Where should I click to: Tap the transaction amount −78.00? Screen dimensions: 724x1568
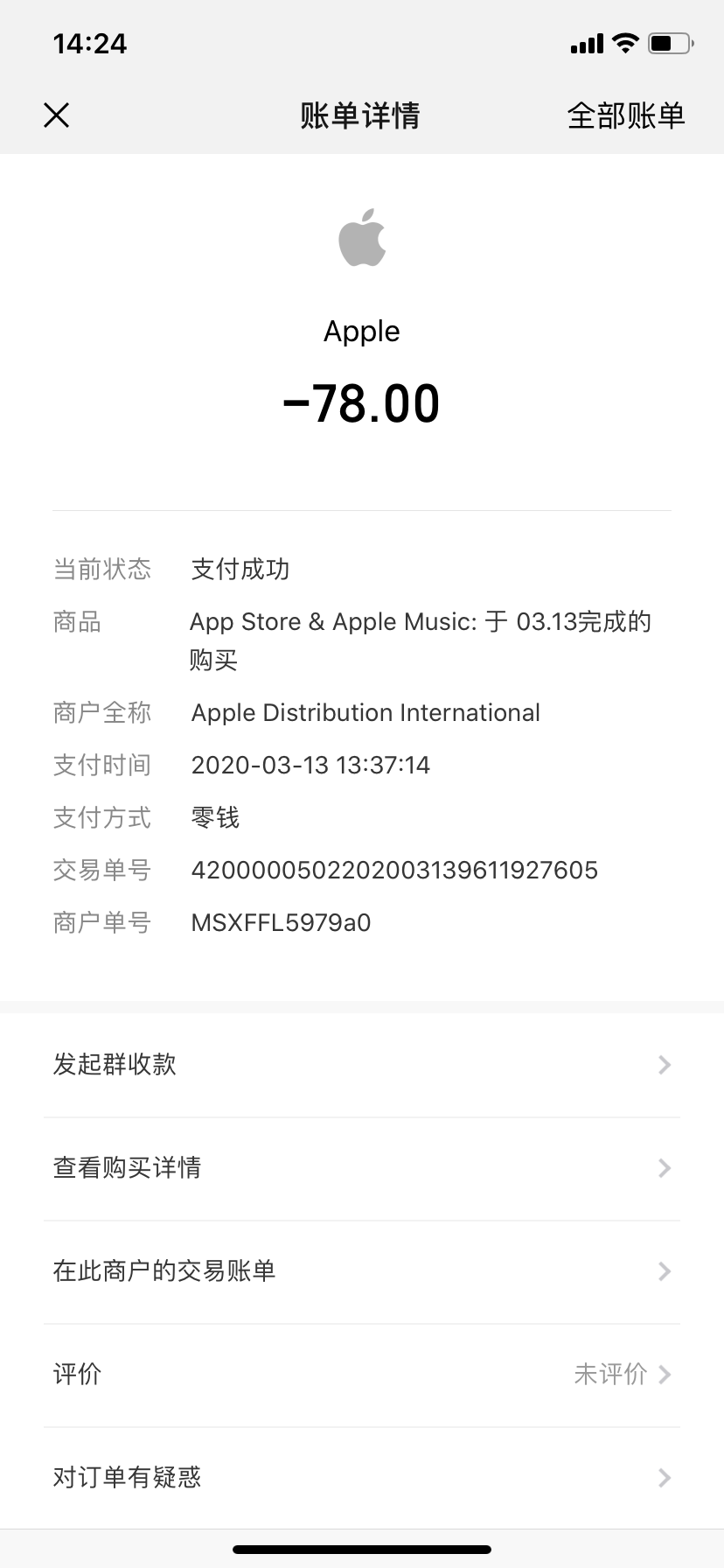coord(362,402)
